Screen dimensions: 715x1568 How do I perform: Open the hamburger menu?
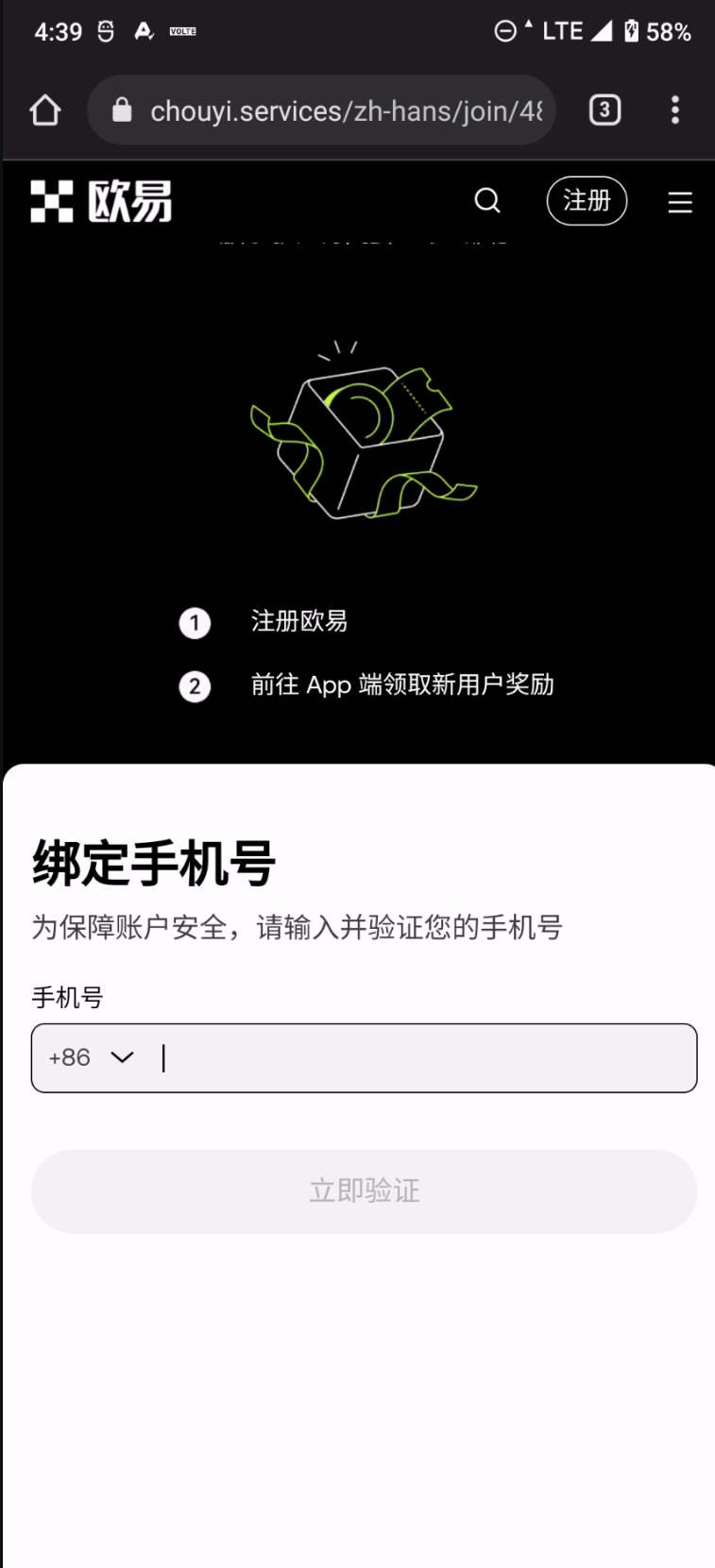tap(680, 202)
